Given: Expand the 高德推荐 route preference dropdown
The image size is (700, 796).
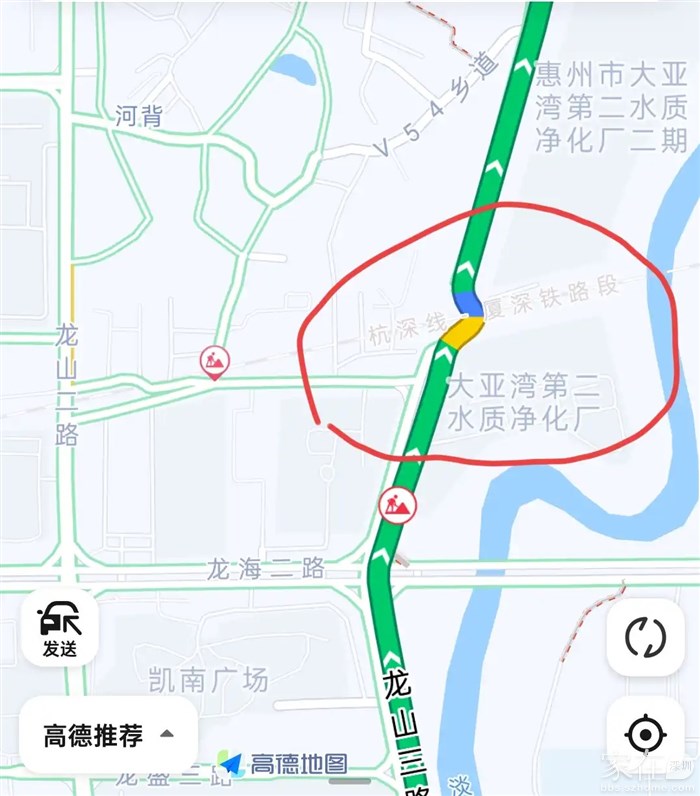Looking at the screenshot, I should 108,736.
